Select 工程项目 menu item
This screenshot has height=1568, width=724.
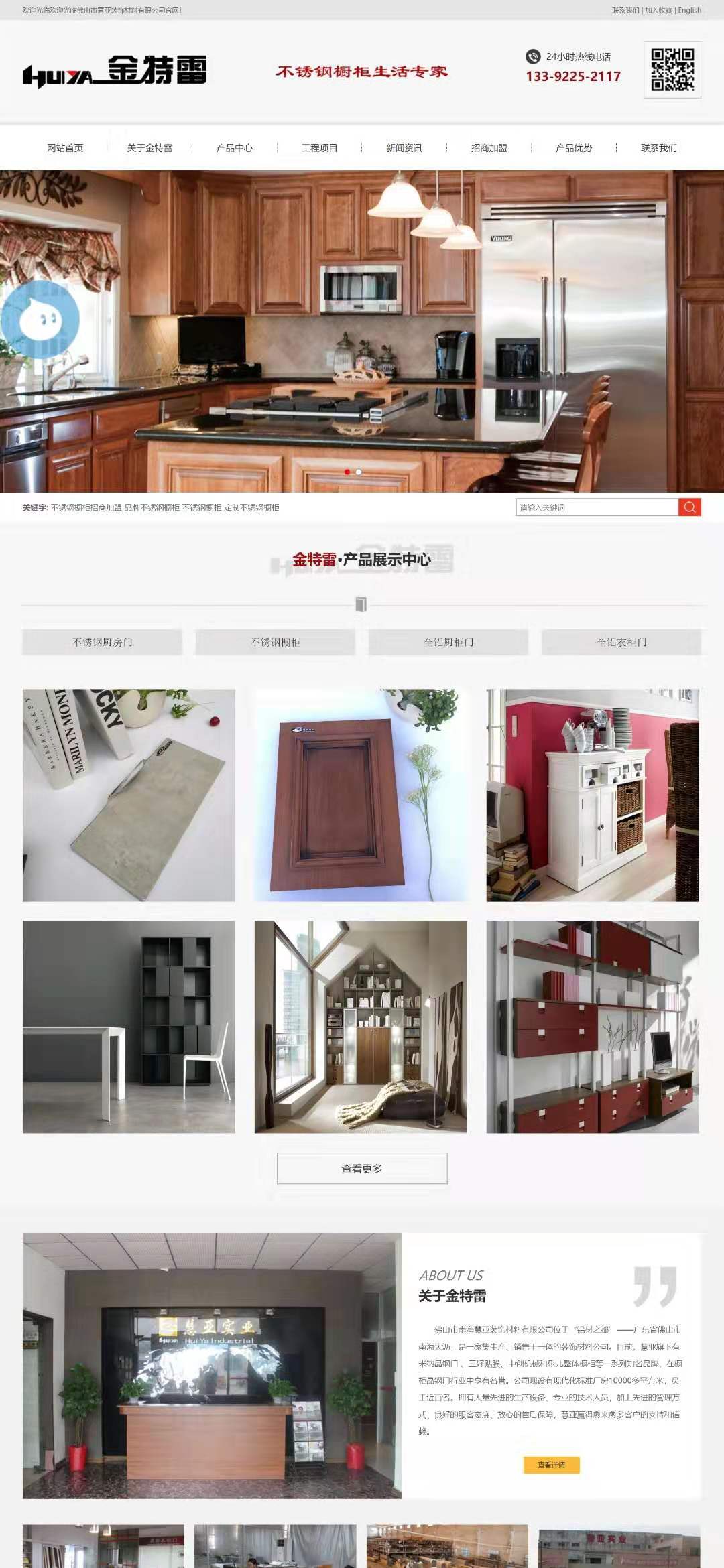(319, 148)
